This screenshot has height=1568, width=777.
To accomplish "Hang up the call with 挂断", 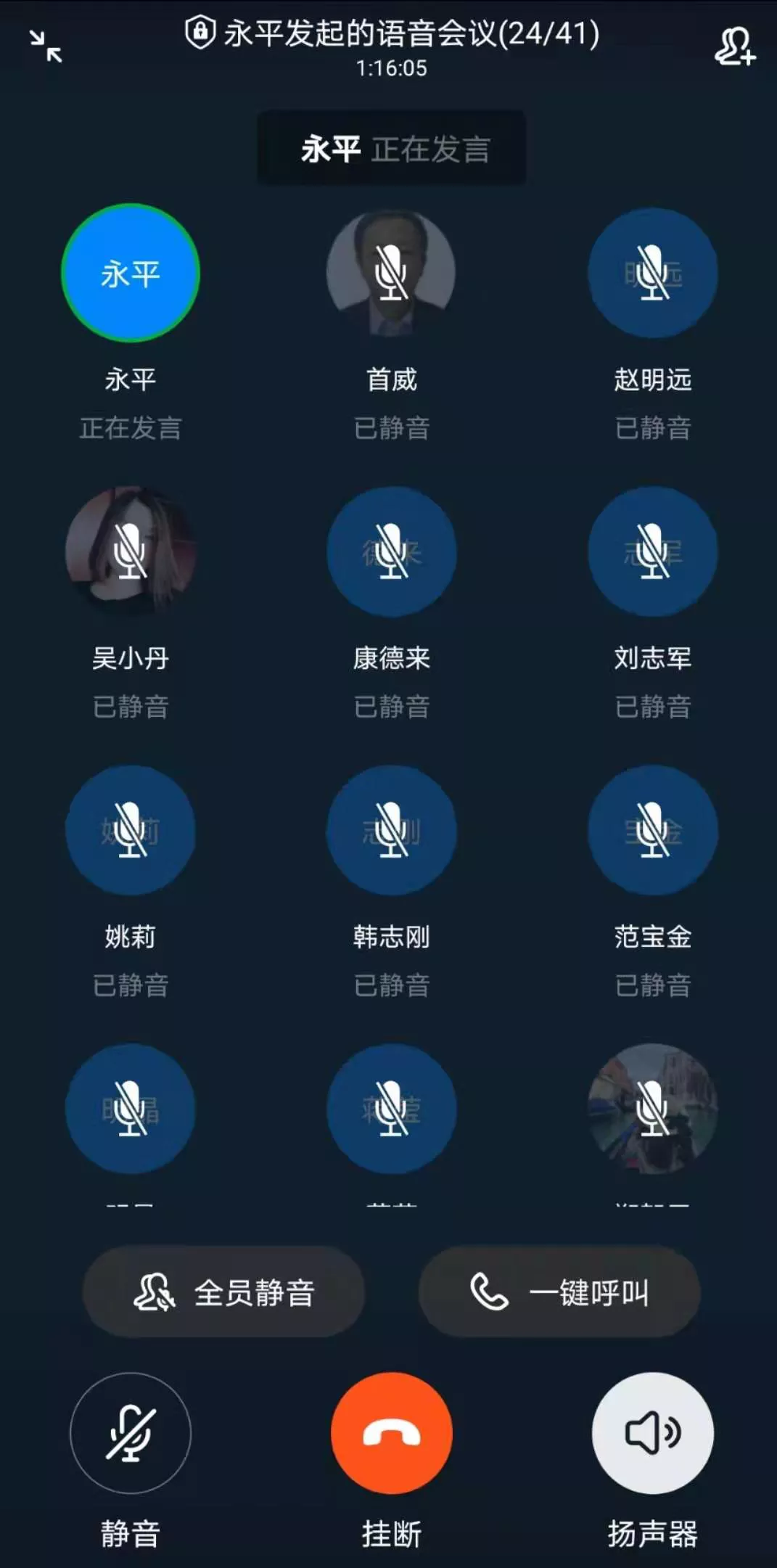I will coord(392,1433).
